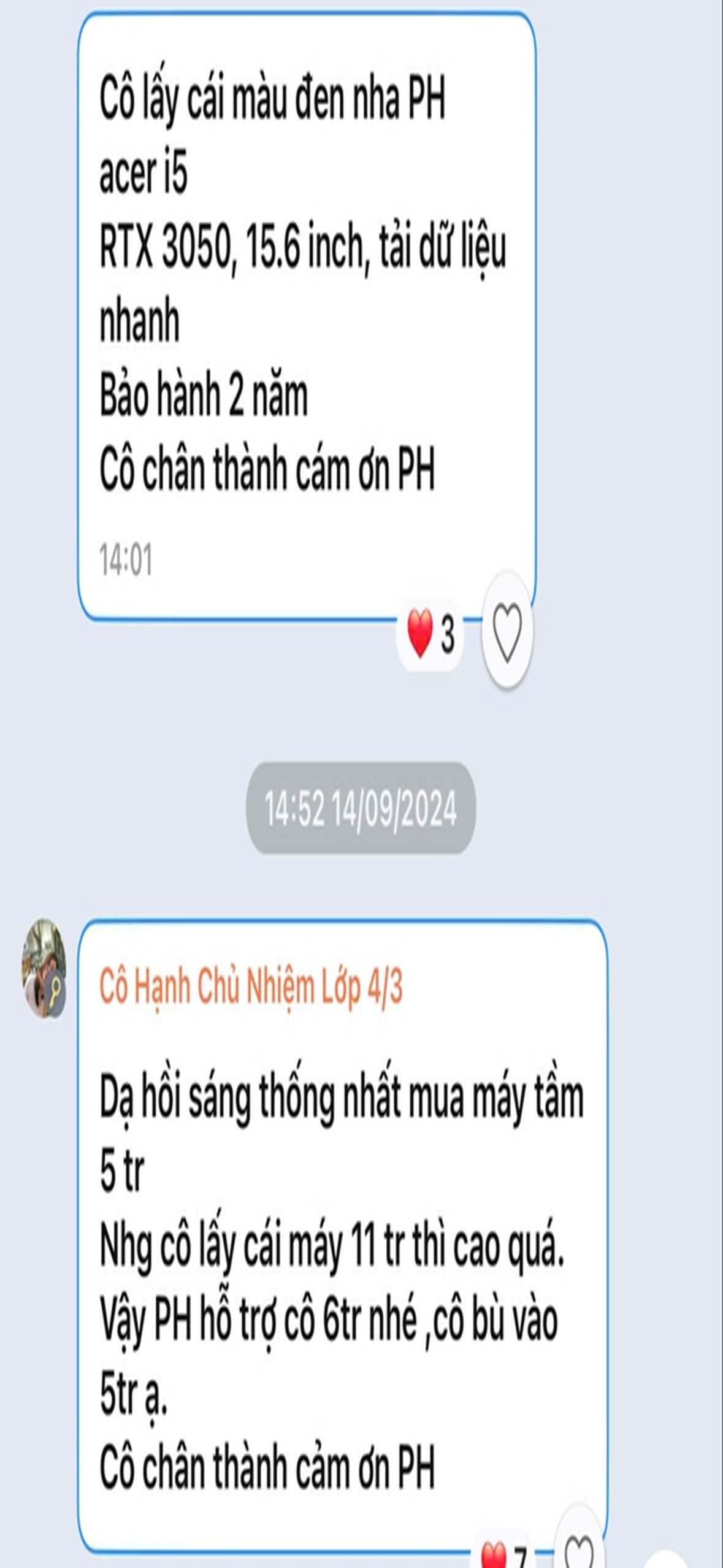Open Cô Hạnh's profile picture

[44, 969]
